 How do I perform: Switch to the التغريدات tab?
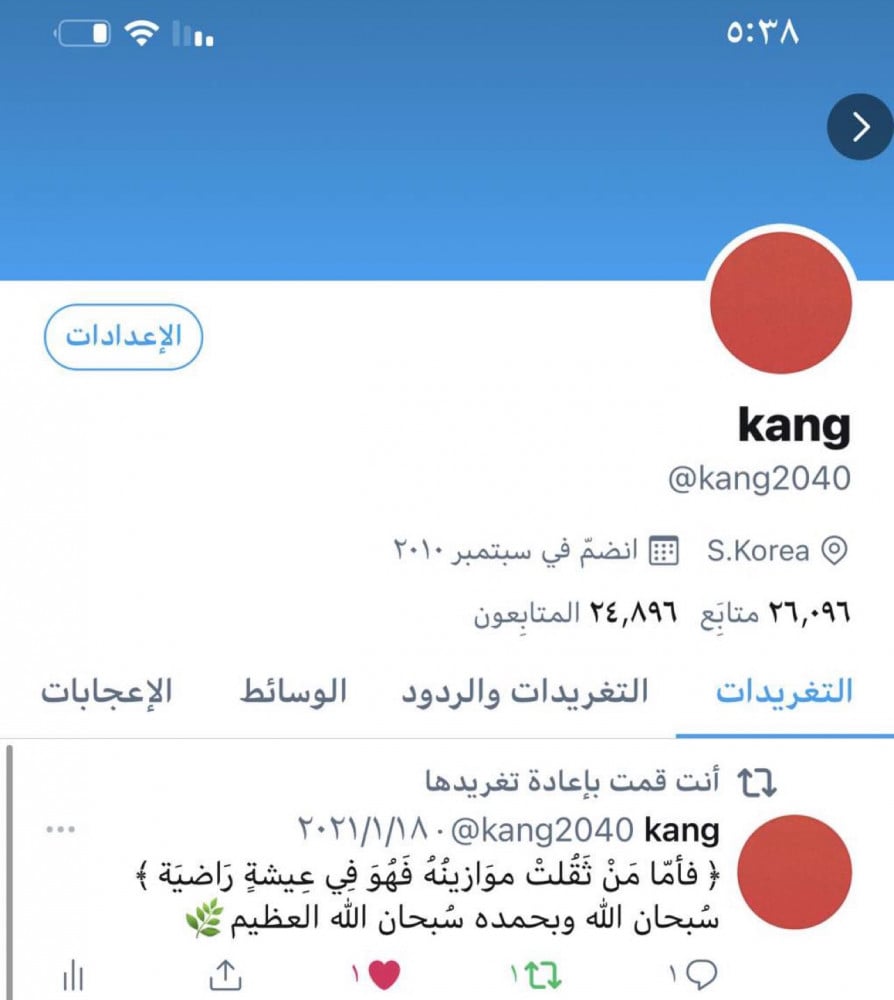click(784, 692)
